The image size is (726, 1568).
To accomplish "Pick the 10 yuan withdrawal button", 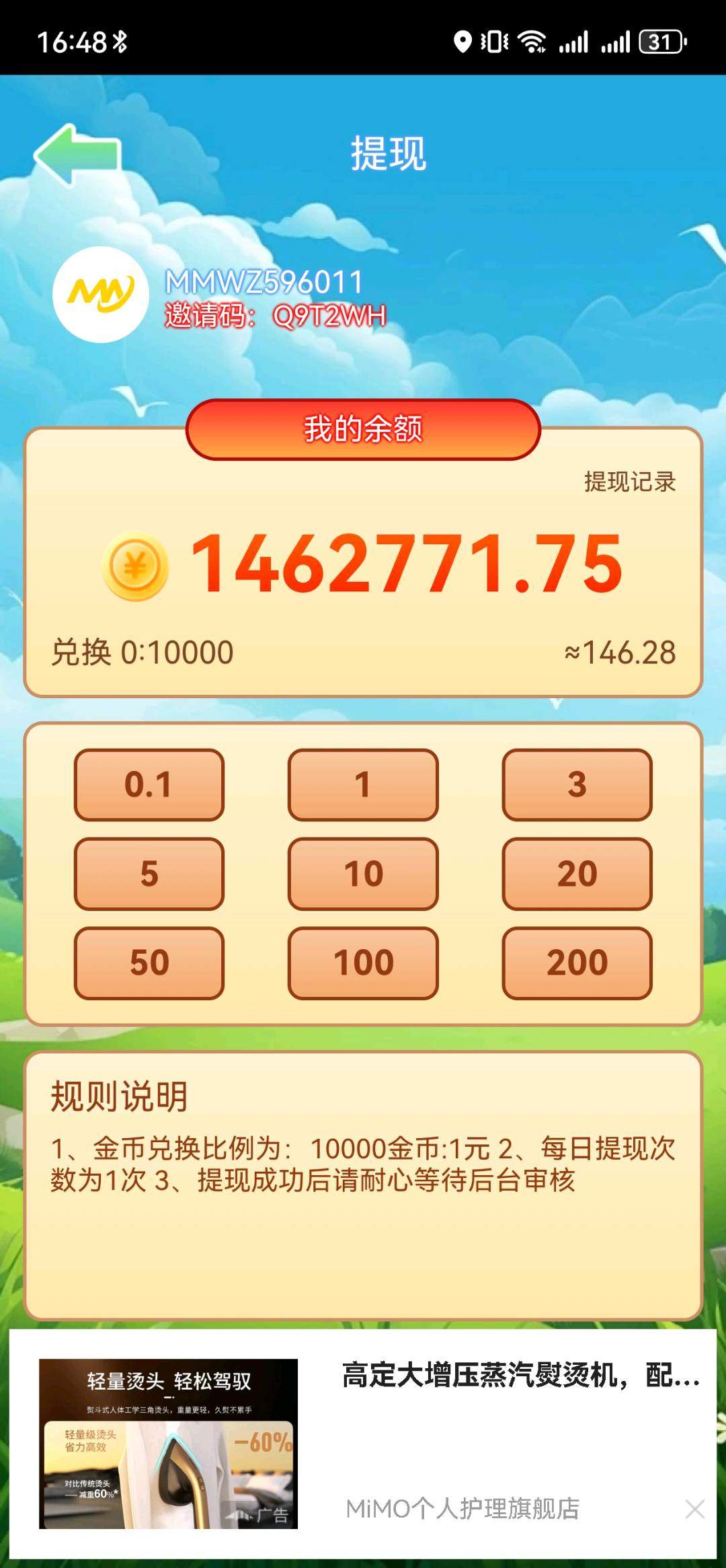I will pyautogui.click(x=362, y=874).
